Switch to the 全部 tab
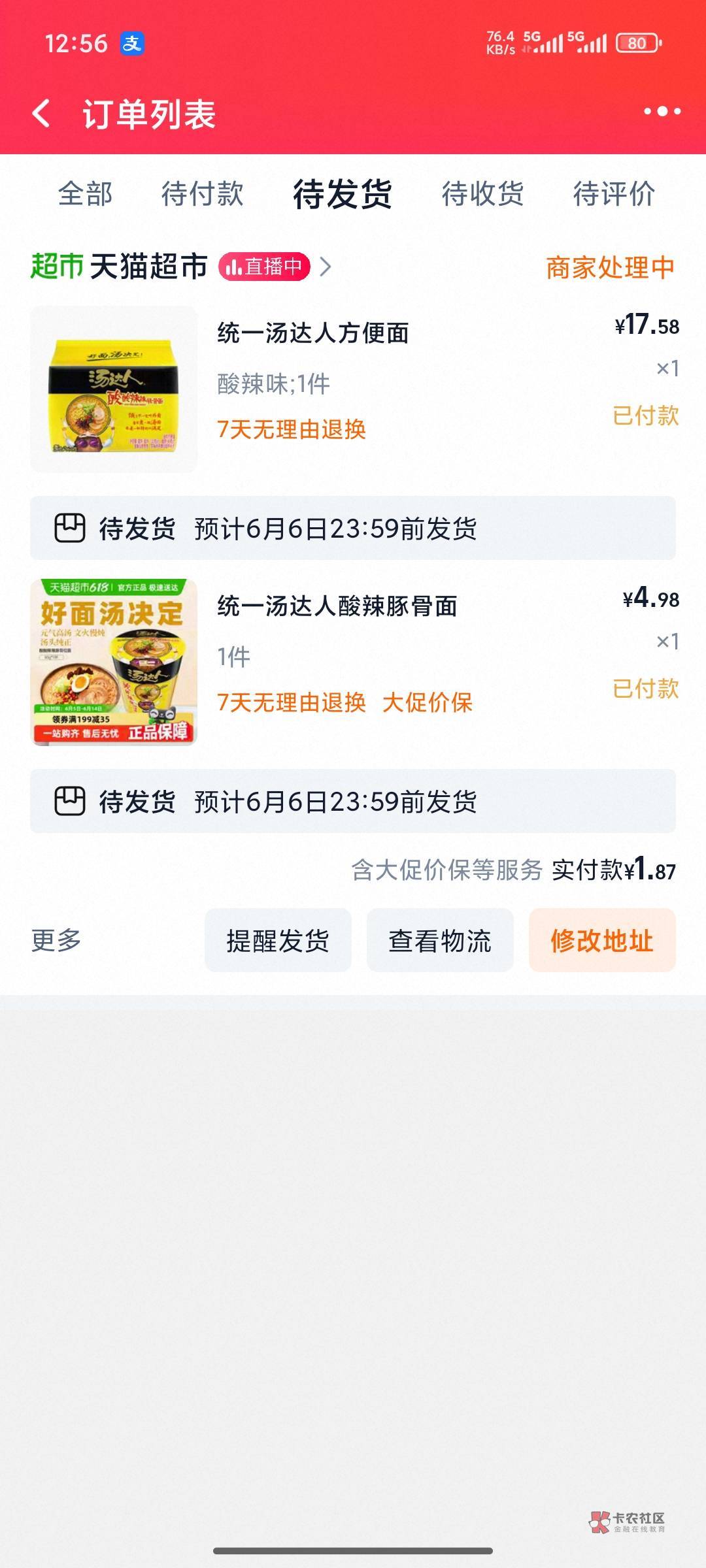 (x=85, y=194)
